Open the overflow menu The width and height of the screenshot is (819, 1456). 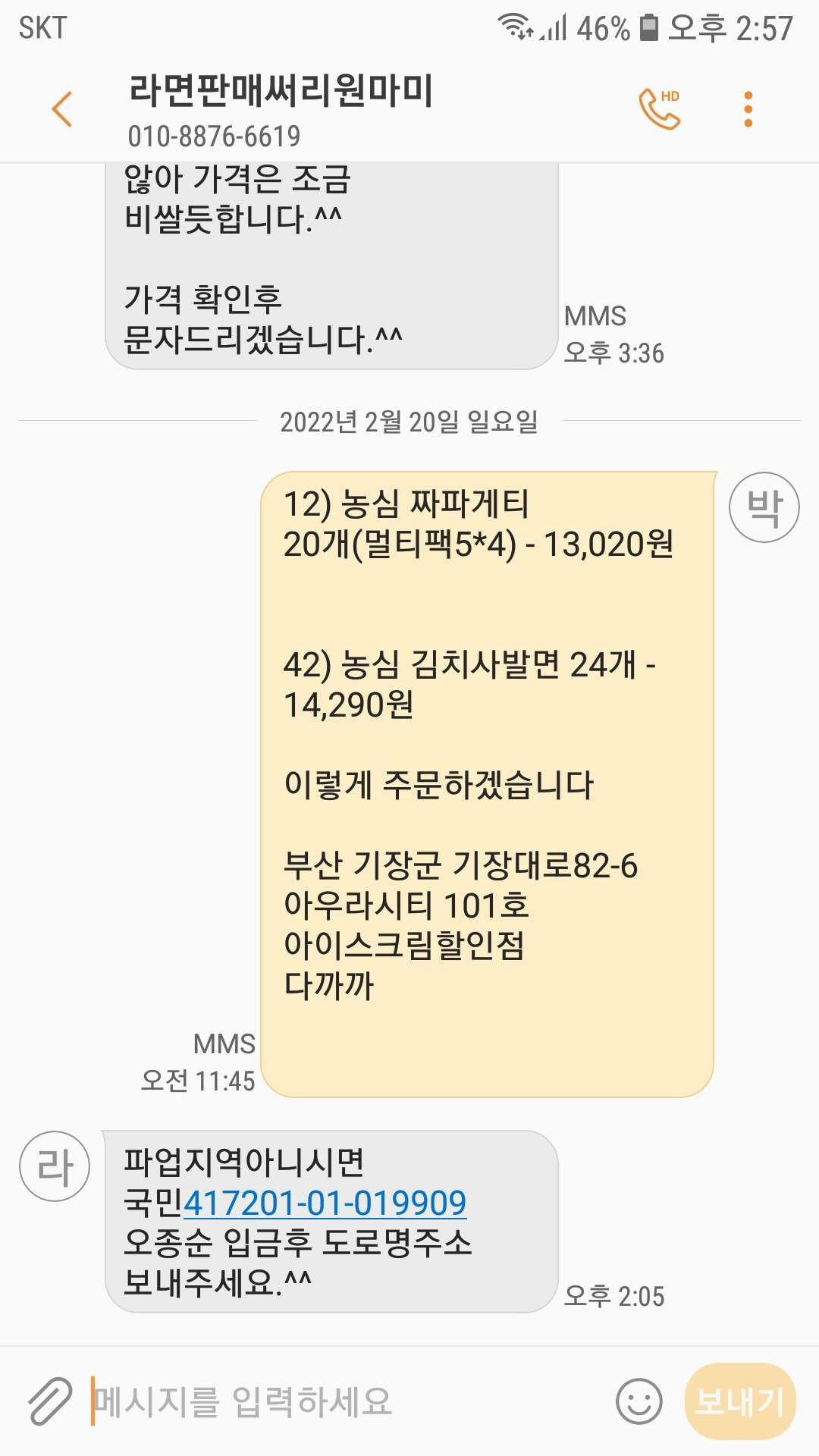[x=748, y=109]
